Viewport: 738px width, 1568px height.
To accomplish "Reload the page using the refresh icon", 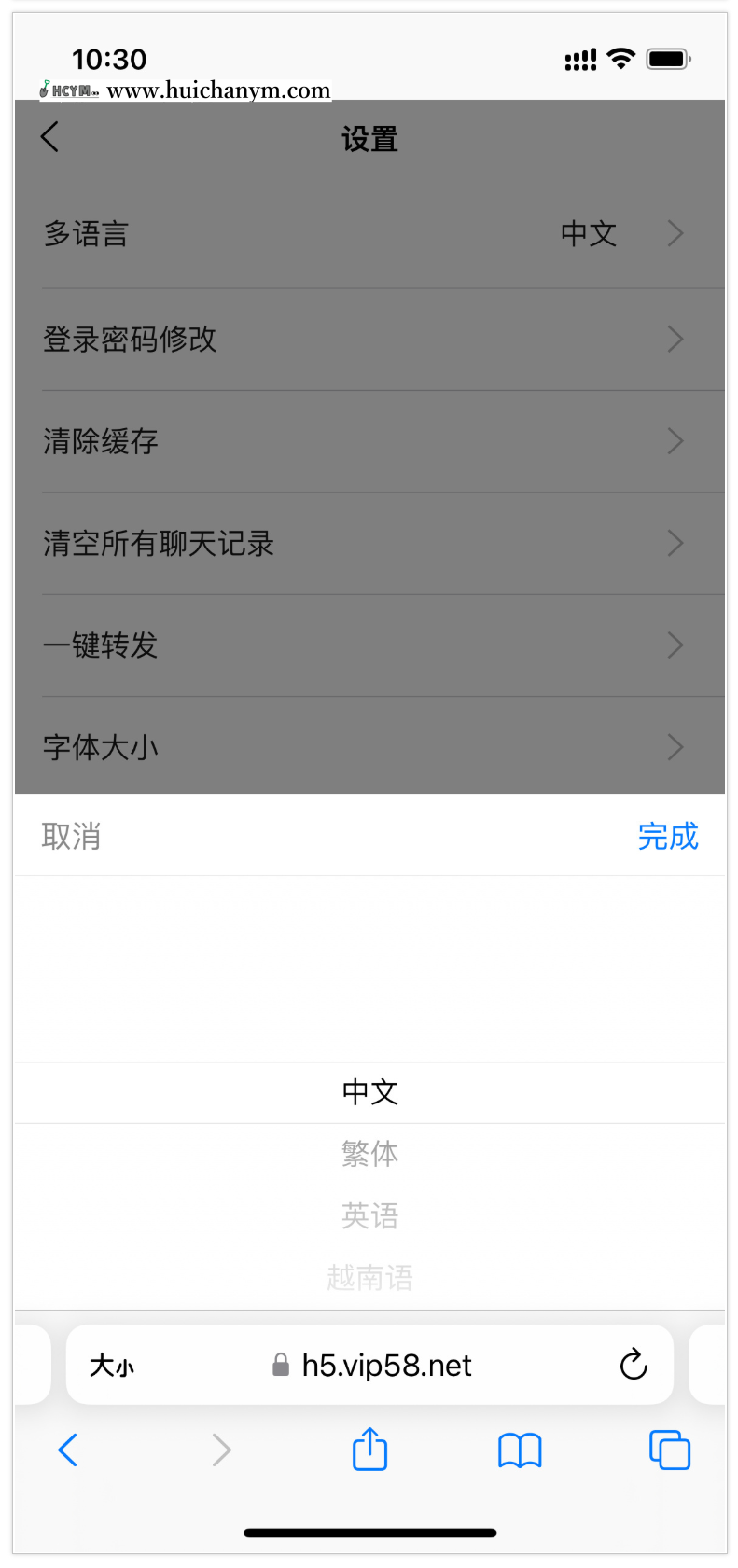I will (634, 1365).
